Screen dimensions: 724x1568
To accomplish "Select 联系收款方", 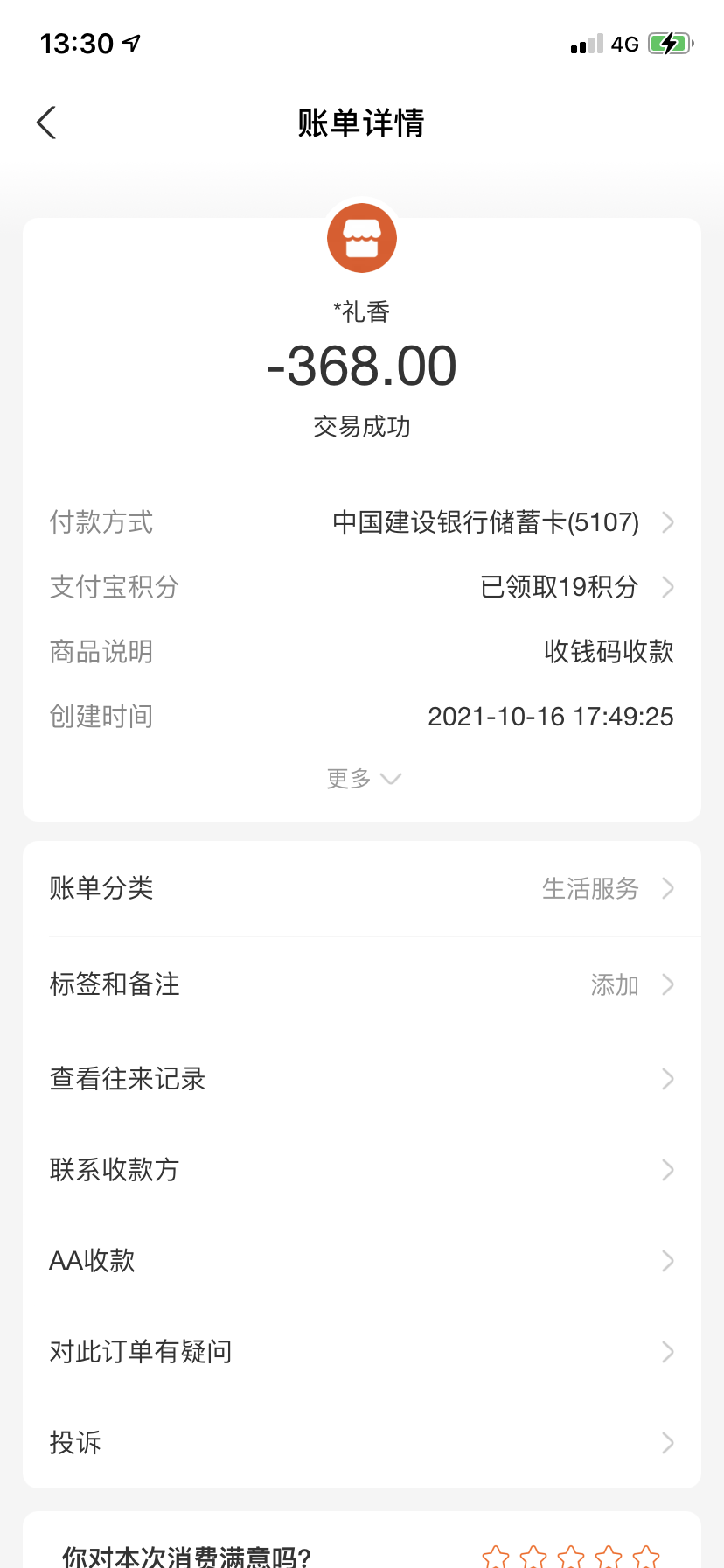I will coord(362,1170).
